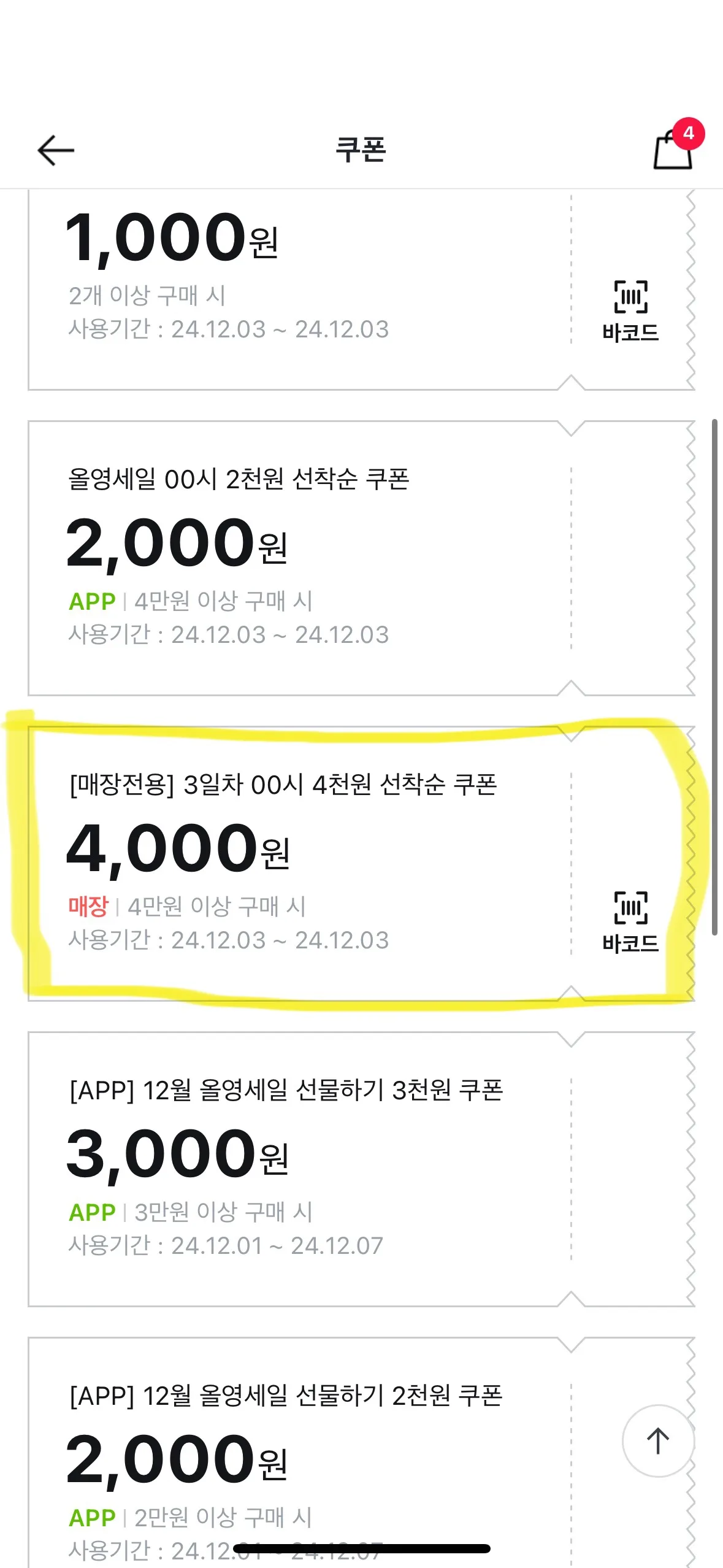Viewport: 723px width, 1568px height.
Task: Jump back to top with the arrow button
Action: tap(658, 1440)
